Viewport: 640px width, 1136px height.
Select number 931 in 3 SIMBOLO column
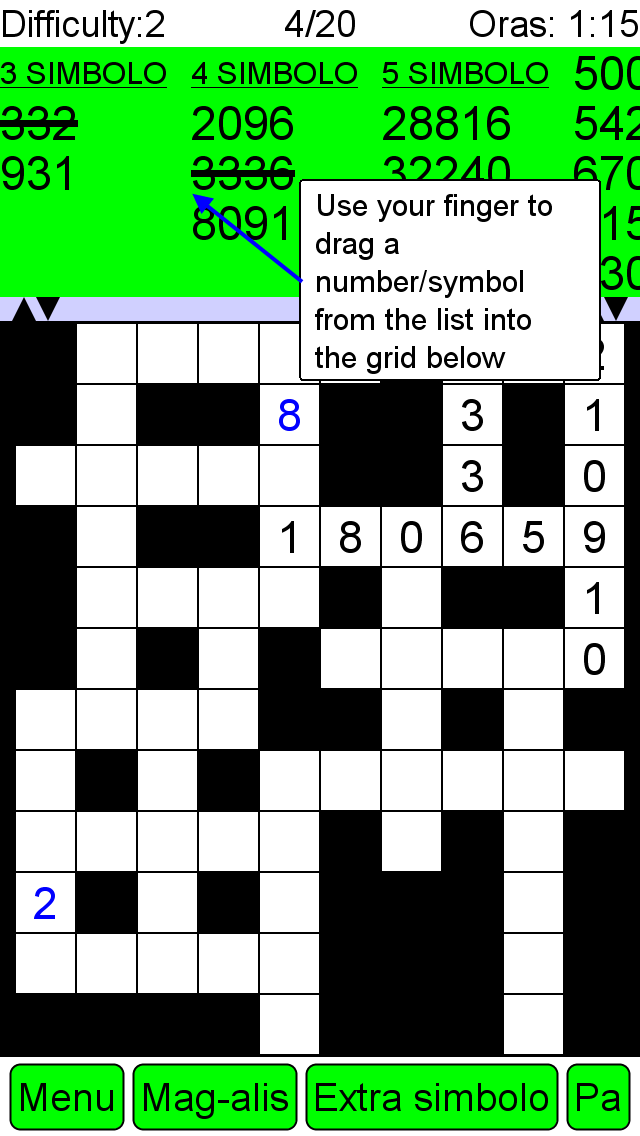(x=38, y=175)
